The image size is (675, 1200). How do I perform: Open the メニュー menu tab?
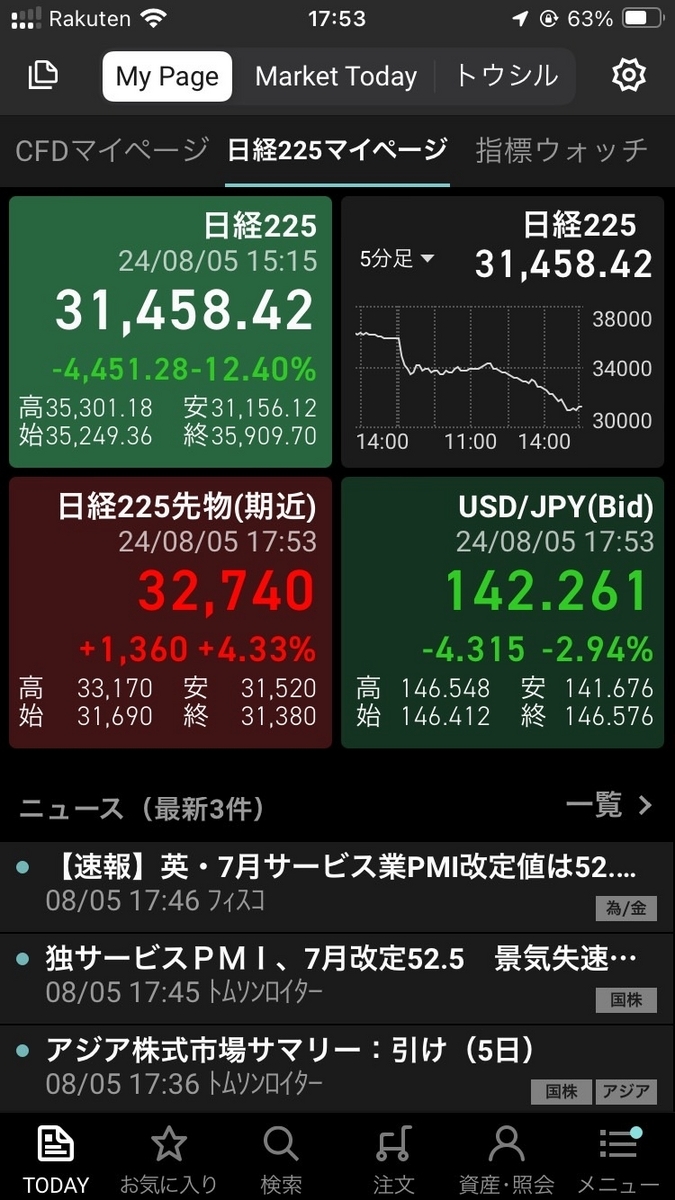618,1158
